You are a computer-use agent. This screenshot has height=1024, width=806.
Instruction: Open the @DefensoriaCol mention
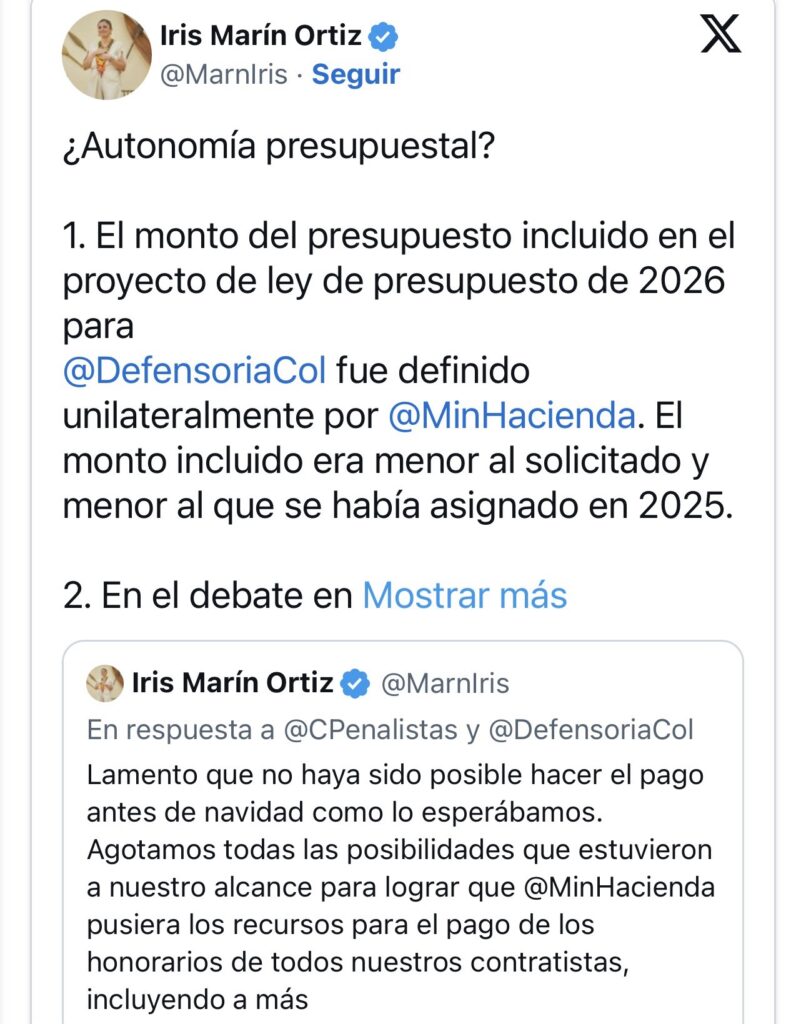(194, 370)
